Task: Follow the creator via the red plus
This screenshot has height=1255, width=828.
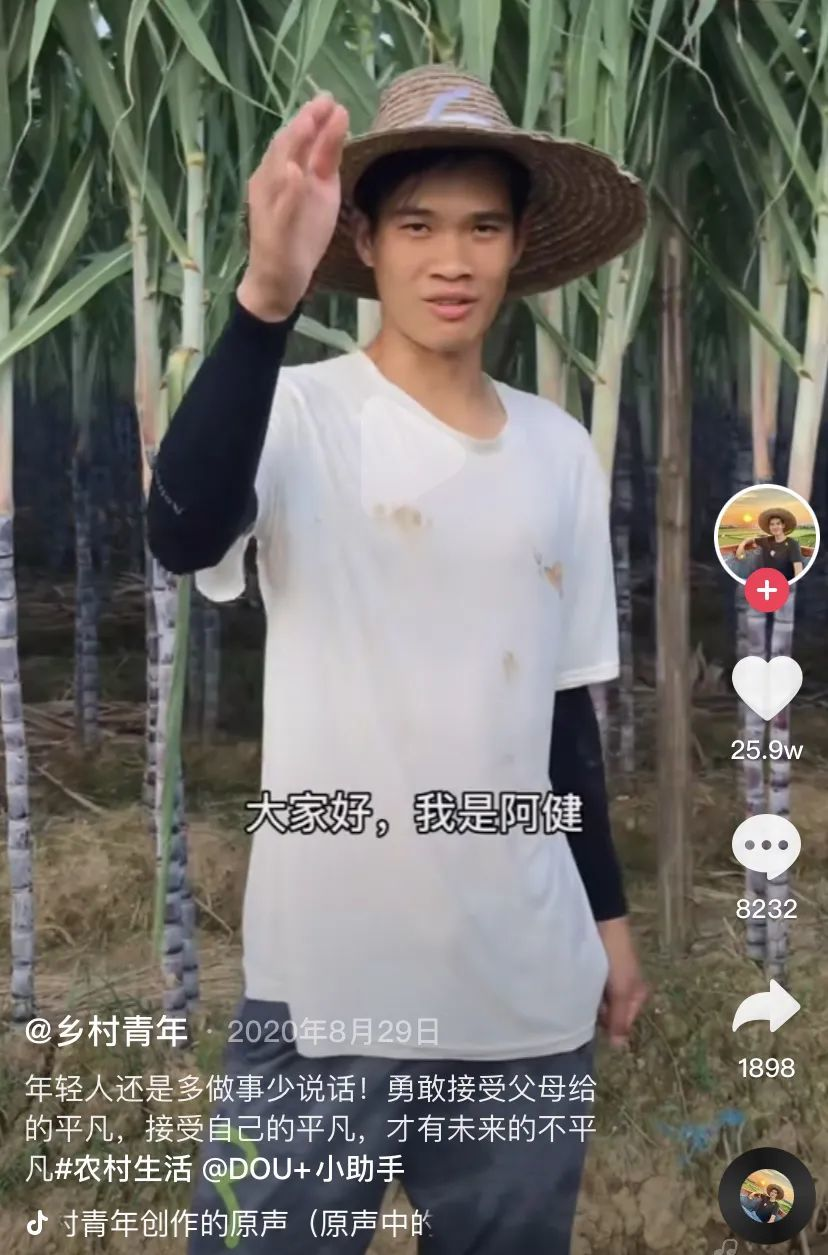Action: (x=766, y=591)
